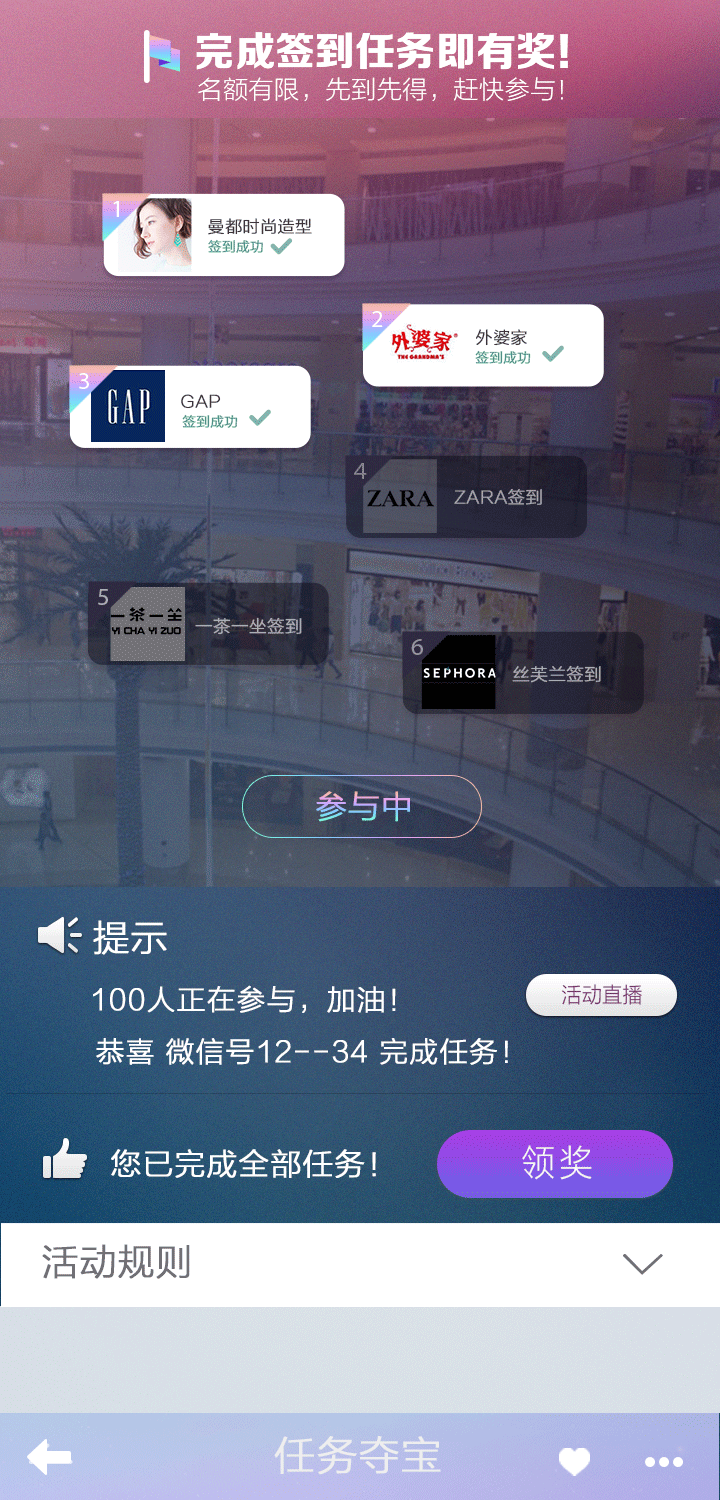This screenshot has width=720, height=1500.
Task: Open 活动直播 live broadcast
Action: click(601, 995)
